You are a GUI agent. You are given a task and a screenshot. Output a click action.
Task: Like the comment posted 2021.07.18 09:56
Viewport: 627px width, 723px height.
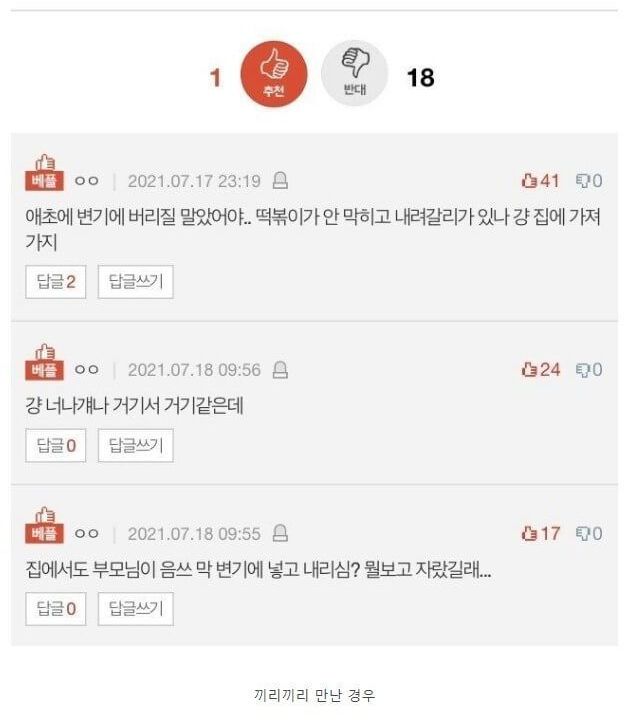[540, 370]
